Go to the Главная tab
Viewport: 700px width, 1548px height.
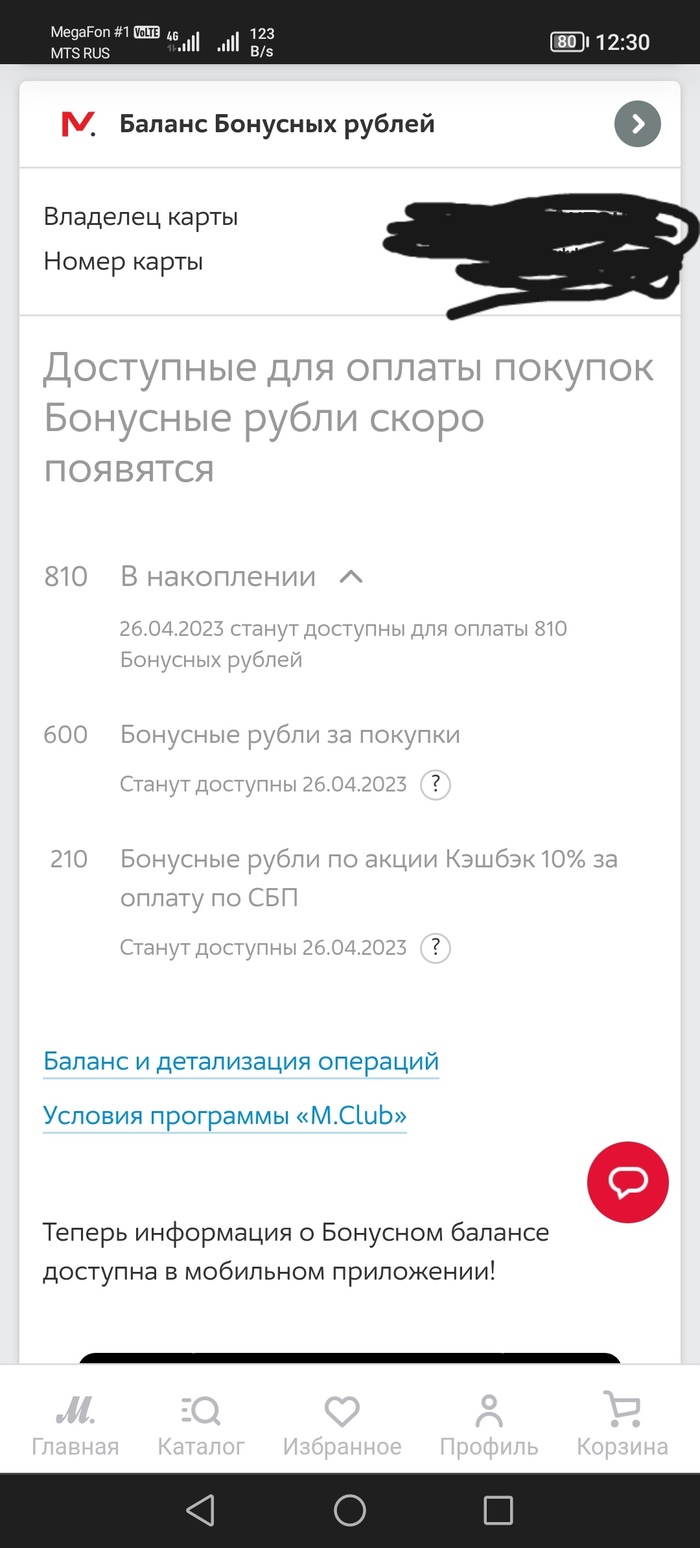[x=75, y=1426]
